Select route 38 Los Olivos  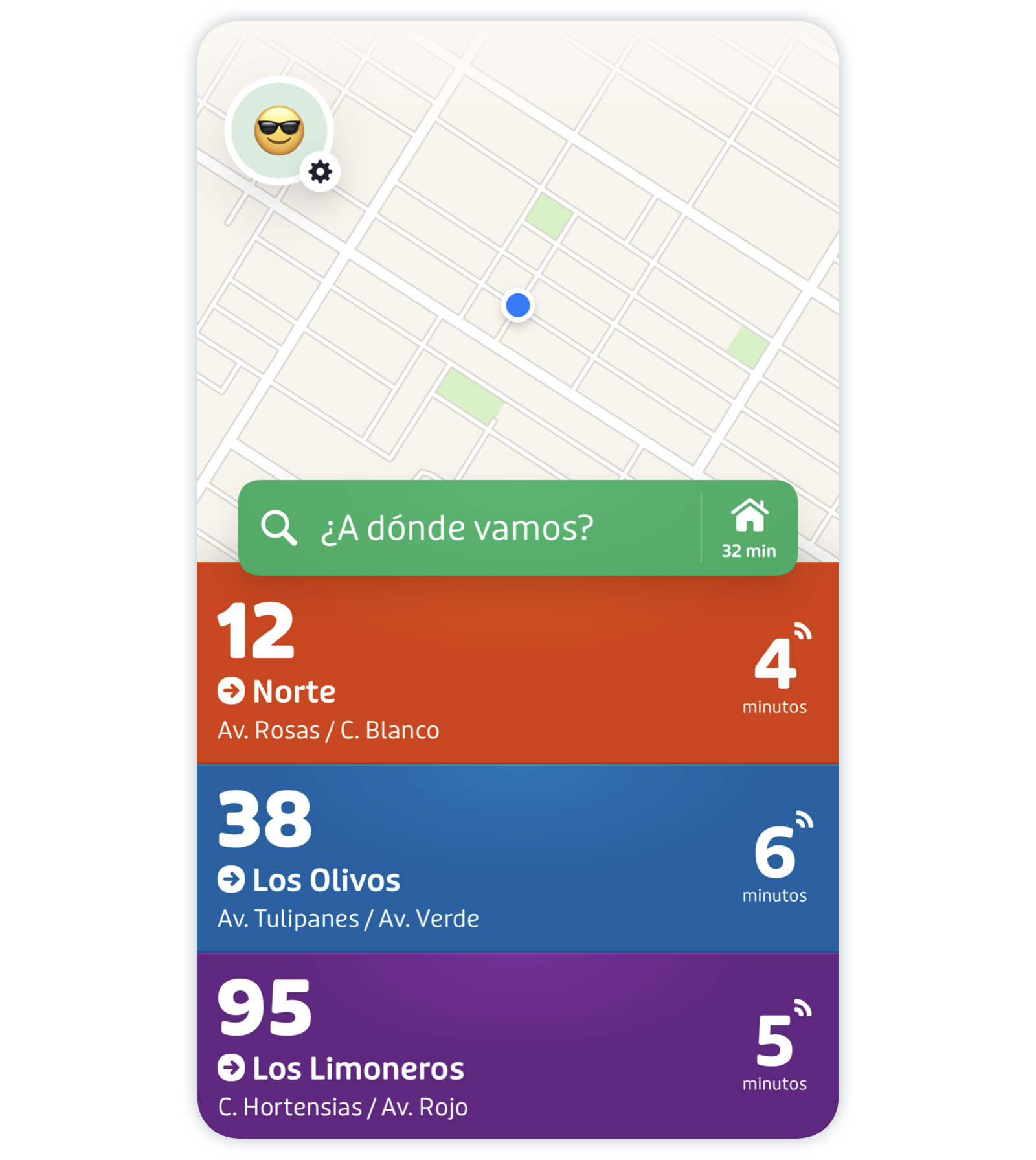tap(517, 858)
